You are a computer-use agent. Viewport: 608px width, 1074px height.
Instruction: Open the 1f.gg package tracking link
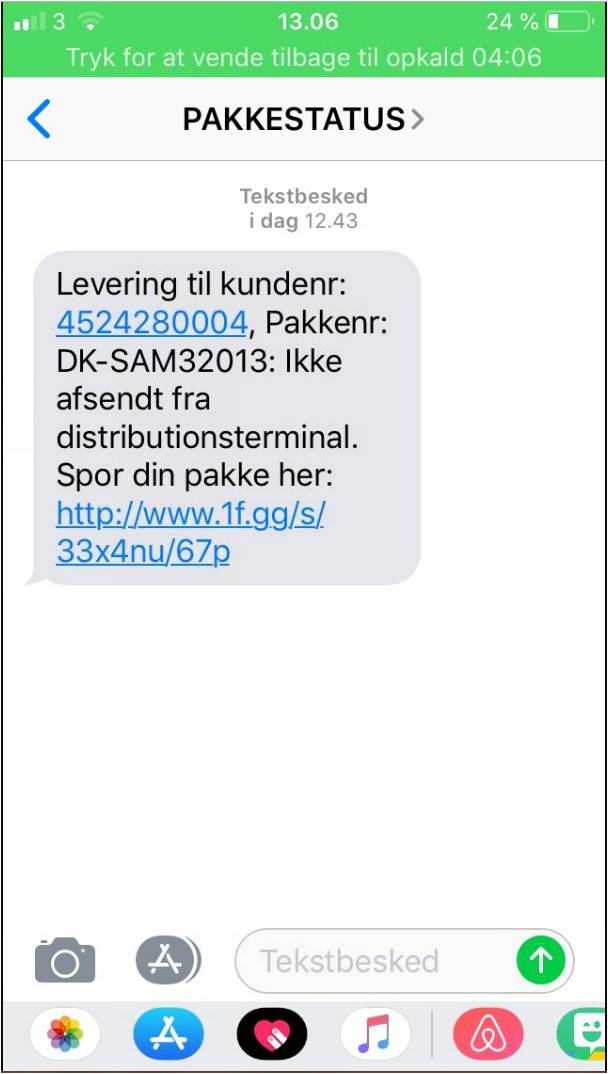tap(190, 532)
